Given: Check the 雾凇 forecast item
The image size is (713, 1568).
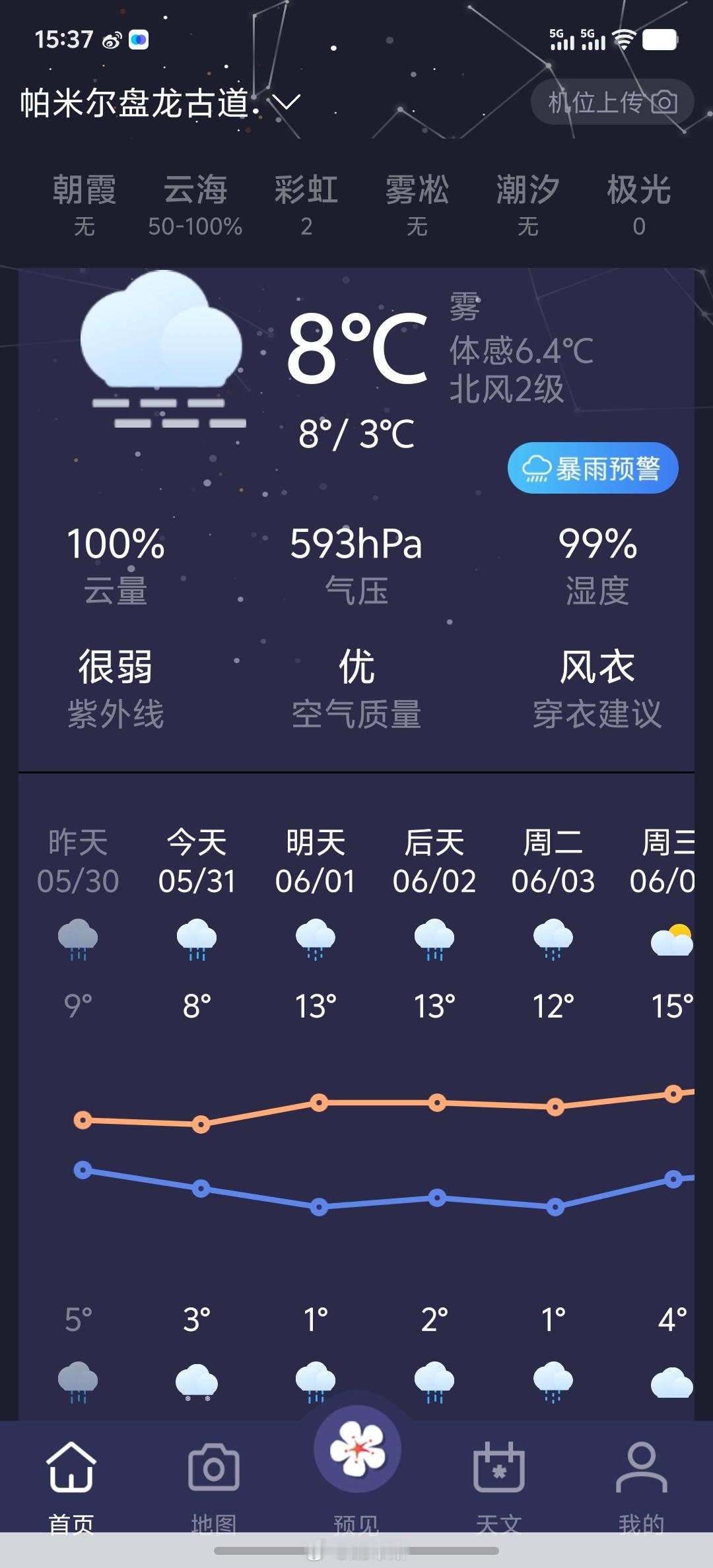Looking at the screenshot, I should (417, 205).
